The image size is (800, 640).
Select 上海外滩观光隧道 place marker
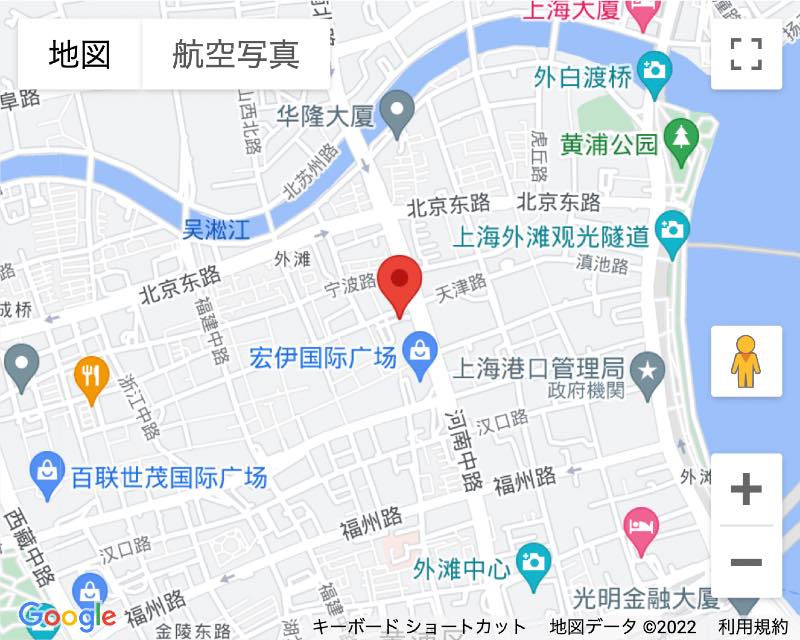pos(672,228)
